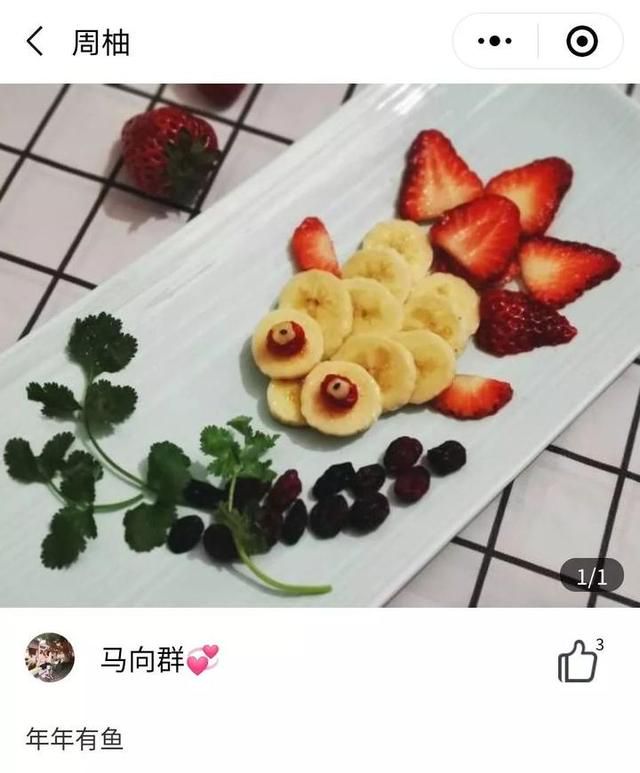Go back from 周柚 page
The image size is (640, 773).
[x=35, y=42]
